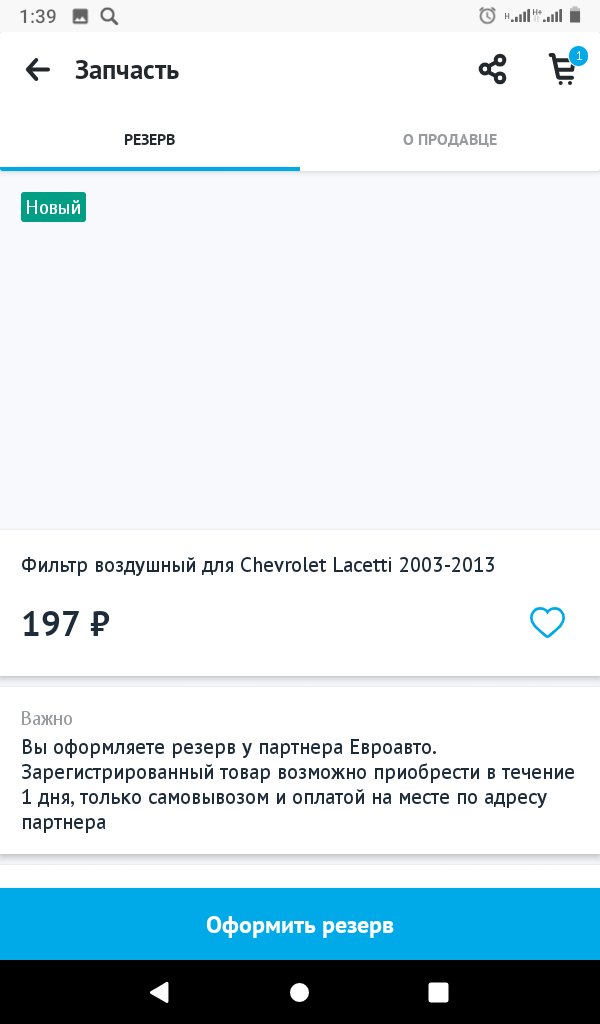Tap Оформить резерв button
Screen dimensions: 600x1024
tap(300, 925)
